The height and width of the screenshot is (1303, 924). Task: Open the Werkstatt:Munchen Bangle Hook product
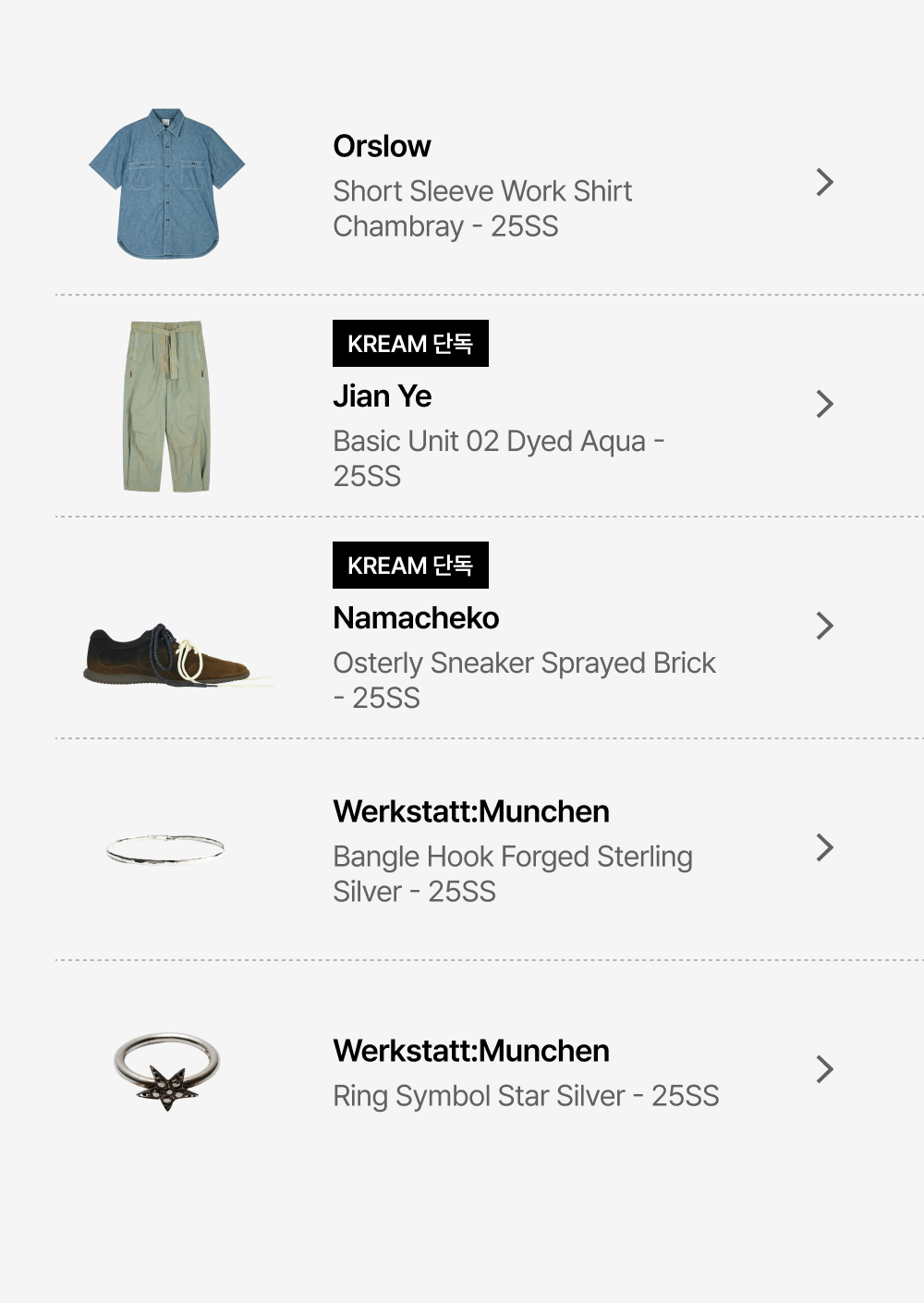coord(462,849)
